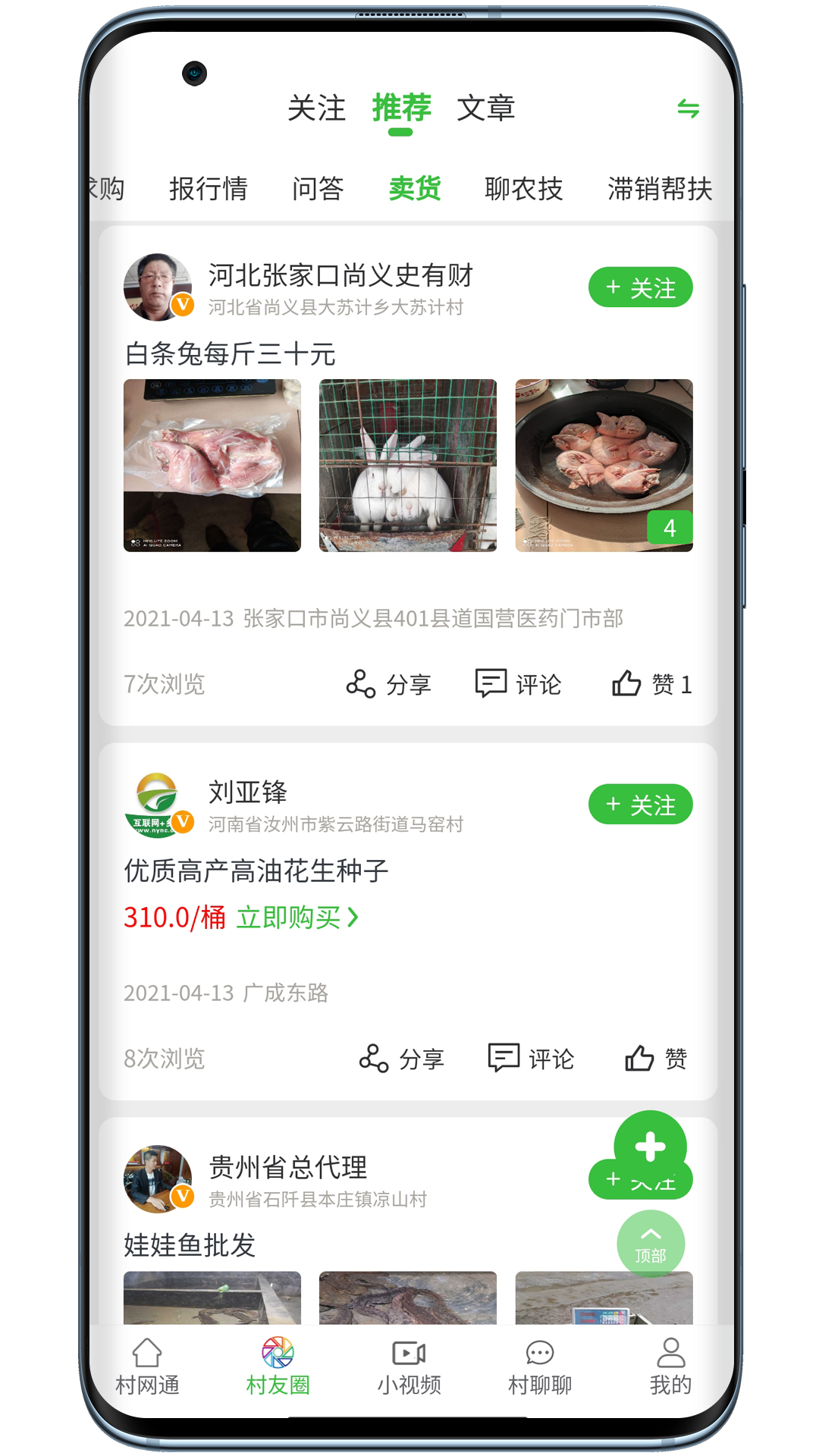
Task: Switch to the 文章 top tab
Action: click(x=485, y=108)
